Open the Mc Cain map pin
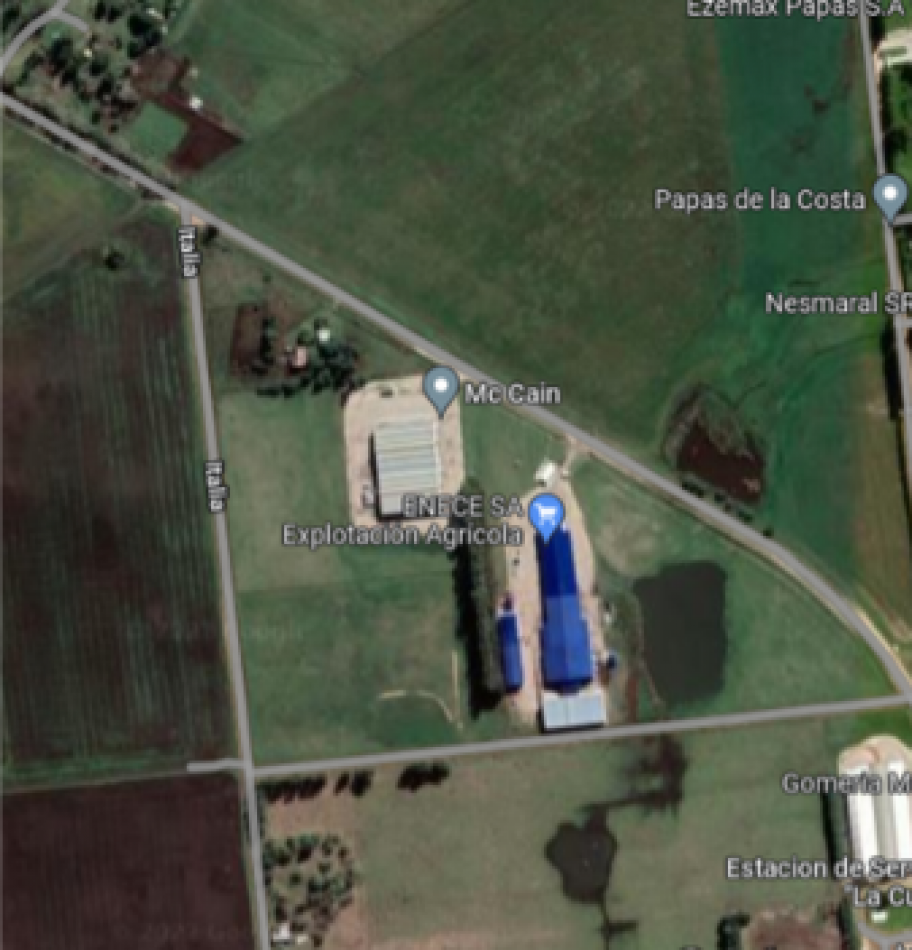This screenshot has width=912, height=950. 440,387
